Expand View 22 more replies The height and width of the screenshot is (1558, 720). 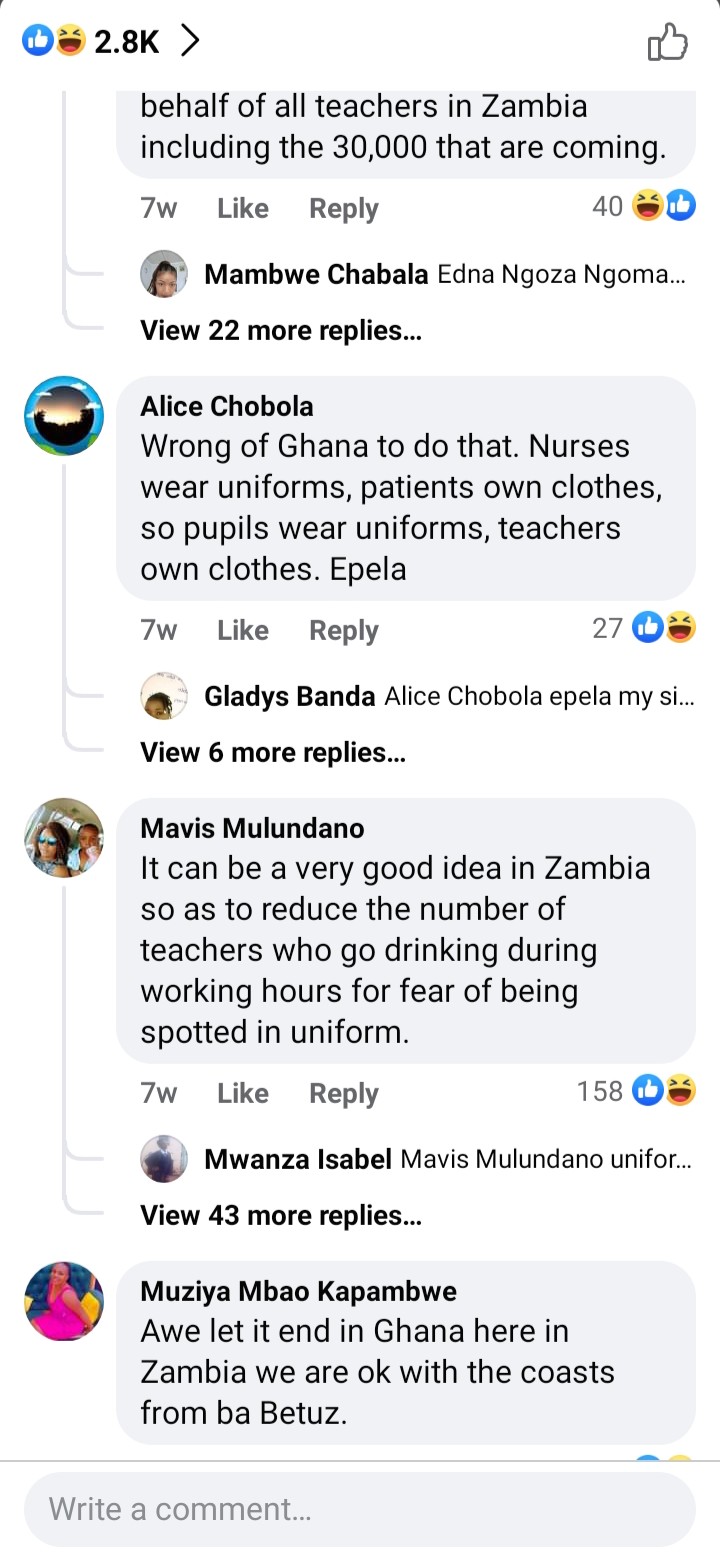click(280, 331)
